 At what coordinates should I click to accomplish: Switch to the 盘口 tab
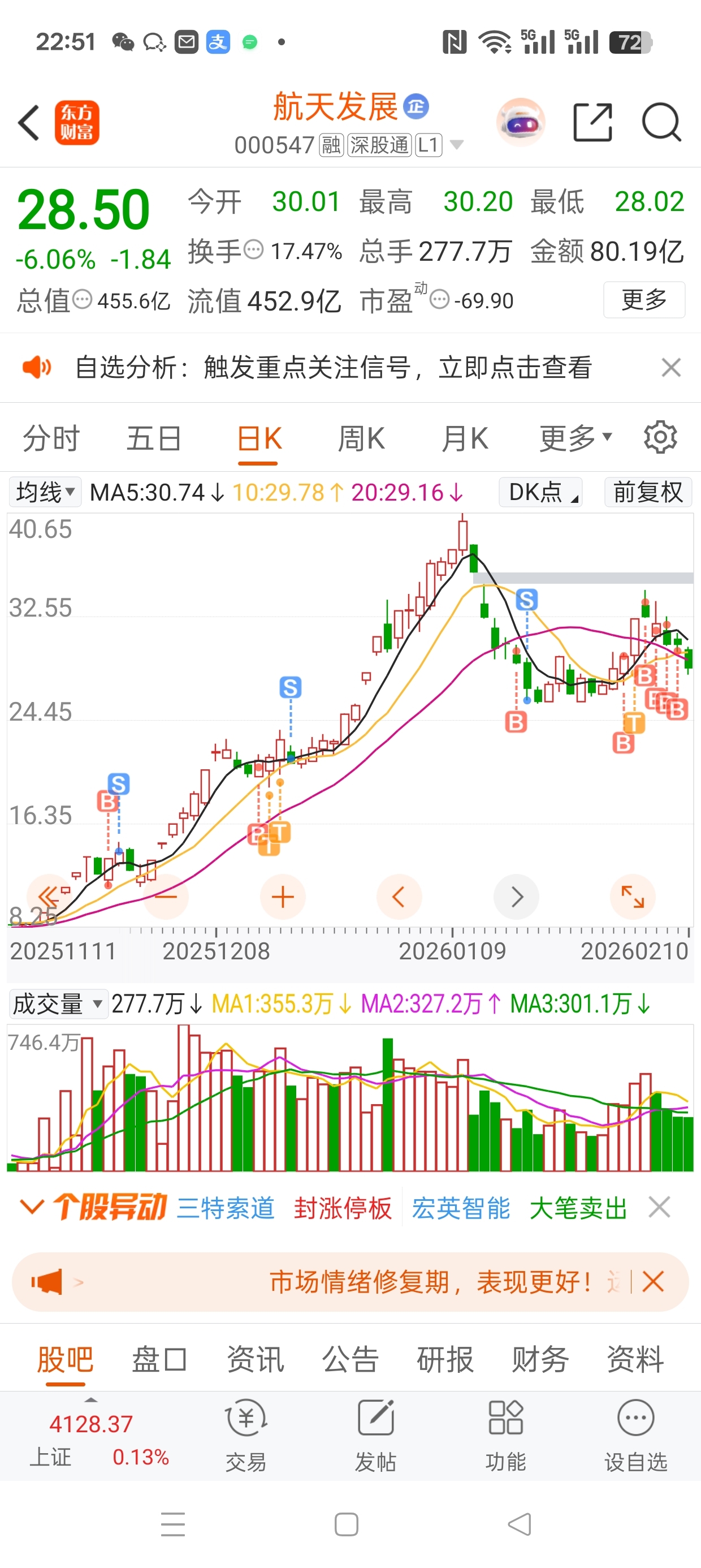pyautogui.click(x=159, y=1360)
